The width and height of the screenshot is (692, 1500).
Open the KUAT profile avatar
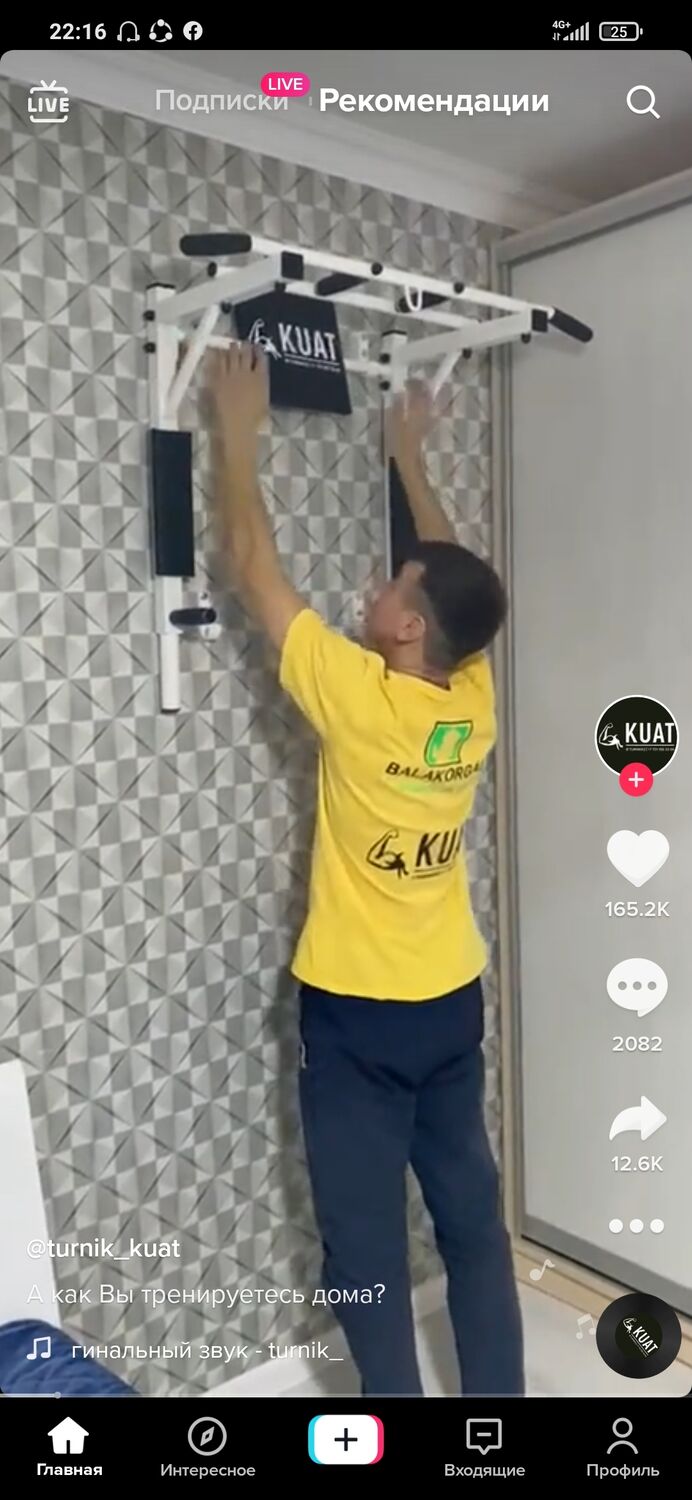coord(637,737)
